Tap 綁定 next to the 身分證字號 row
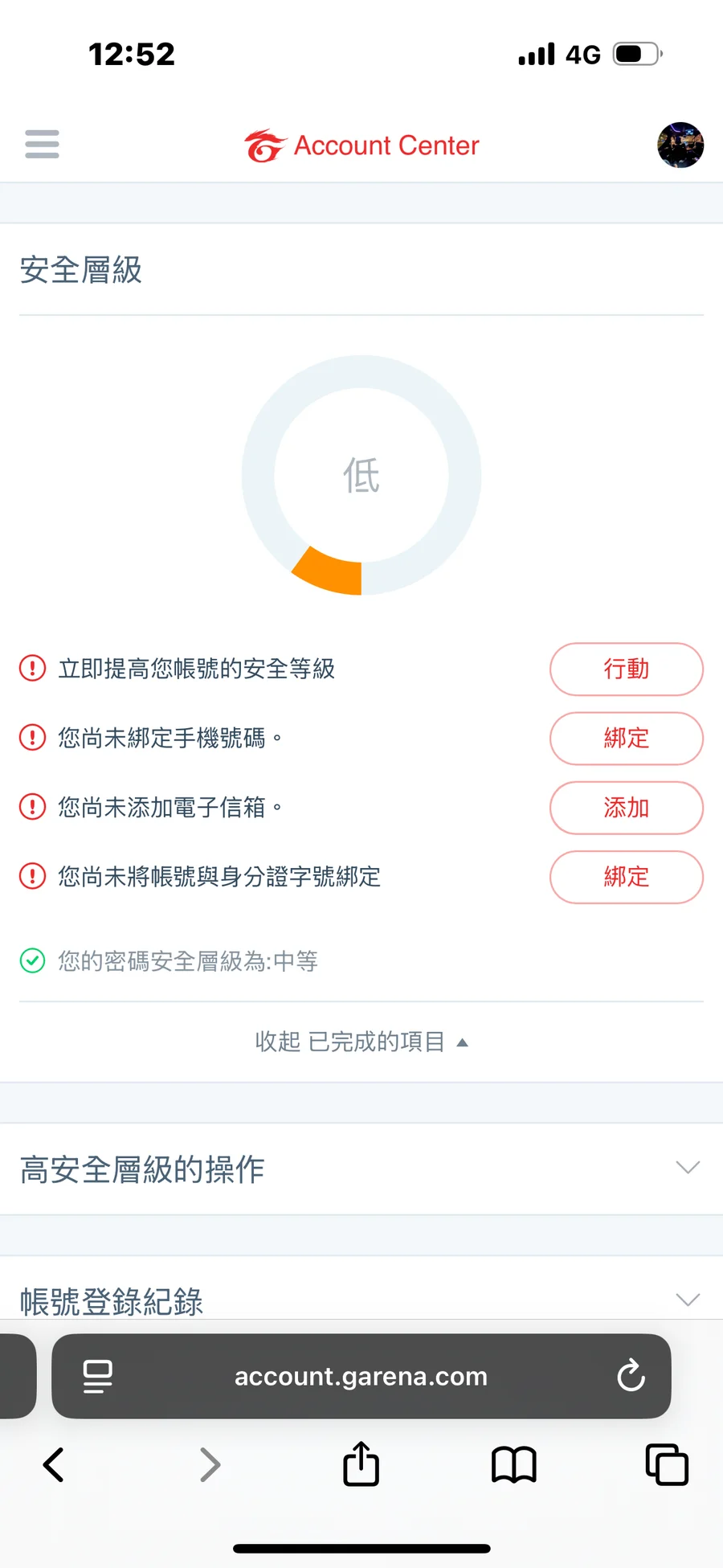This screenshot has width=723, height=1568. point(627,877)
